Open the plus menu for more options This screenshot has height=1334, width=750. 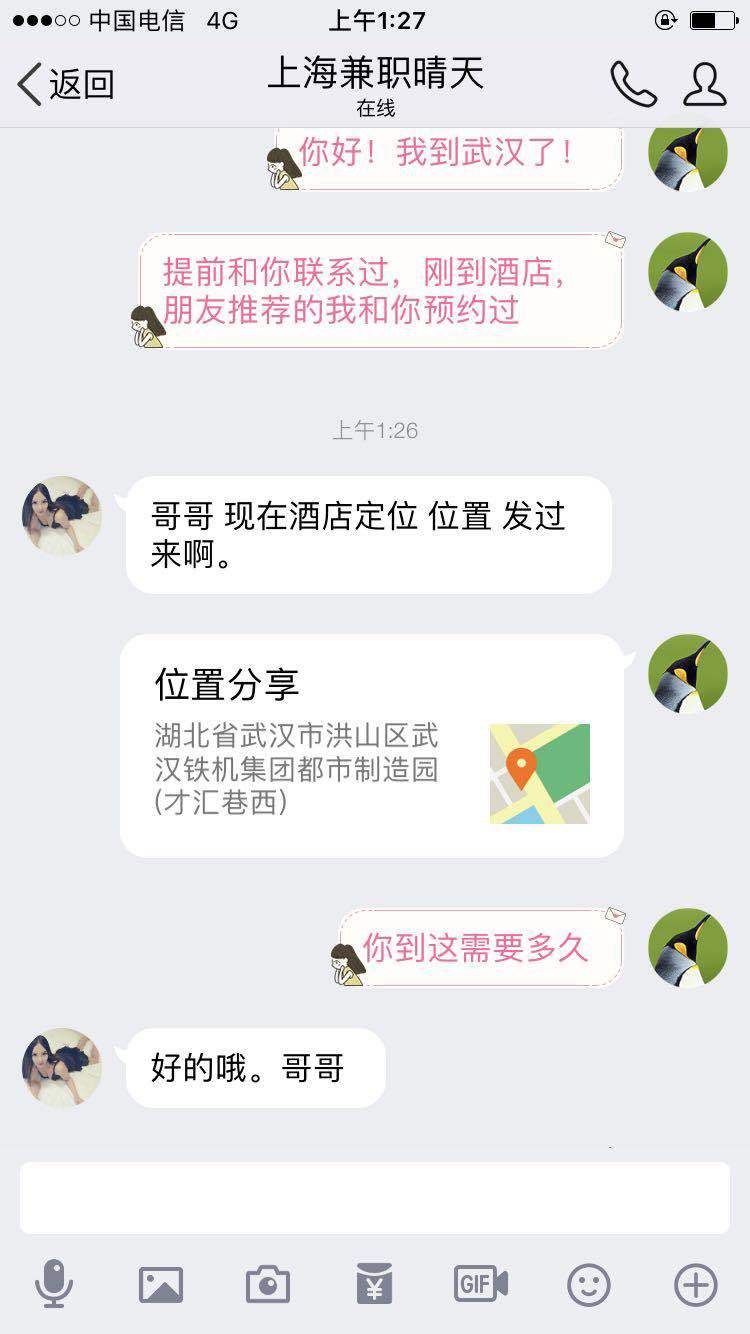[x=695, y=1284]
